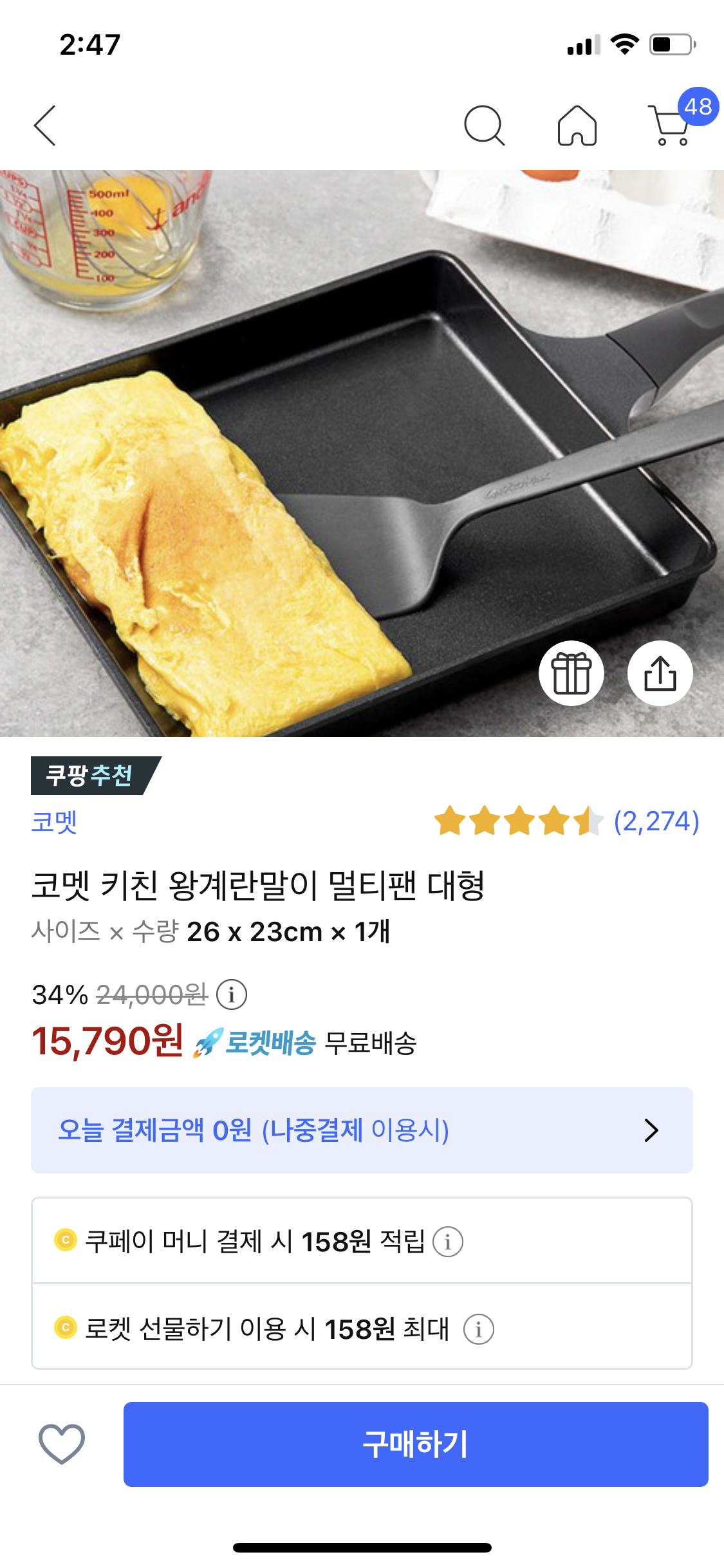This screenshot has height=1568, width=724.
Task: Tap the 구매하기 buy button
Action: tap(416, 1444)
